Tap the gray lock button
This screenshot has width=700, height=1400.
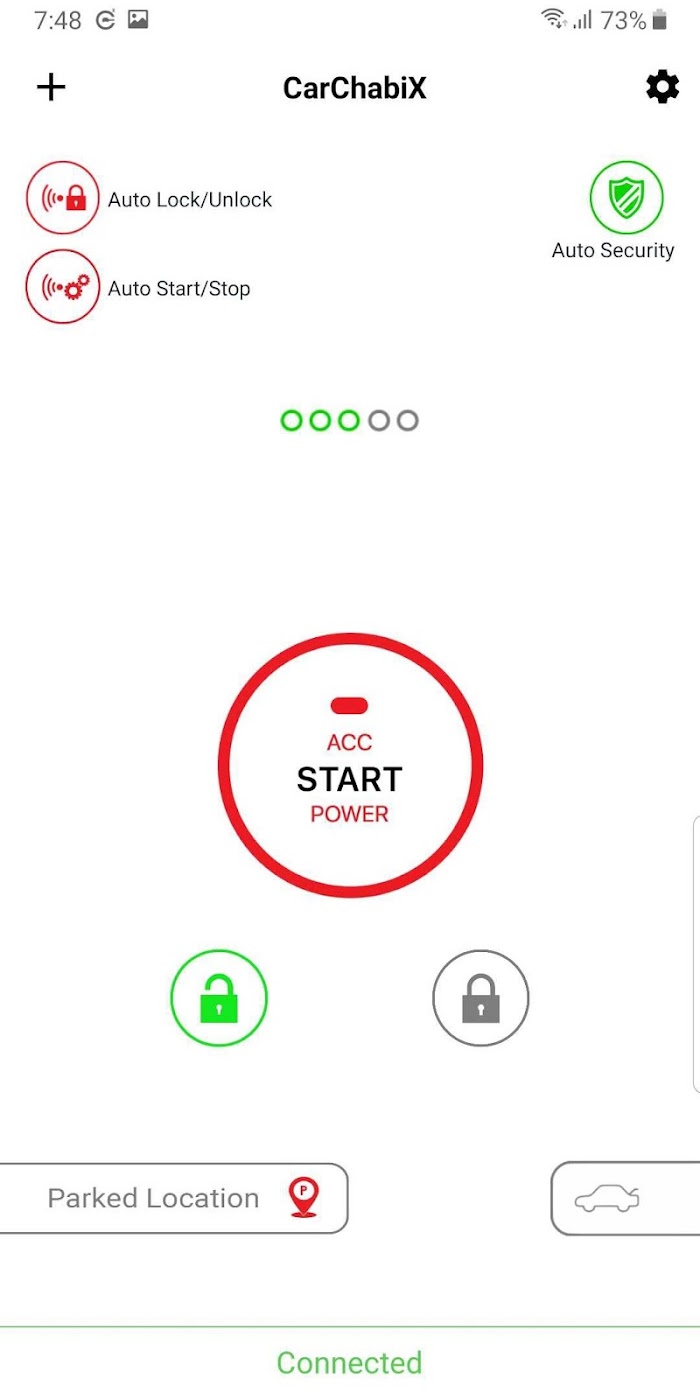pos(480,998)
